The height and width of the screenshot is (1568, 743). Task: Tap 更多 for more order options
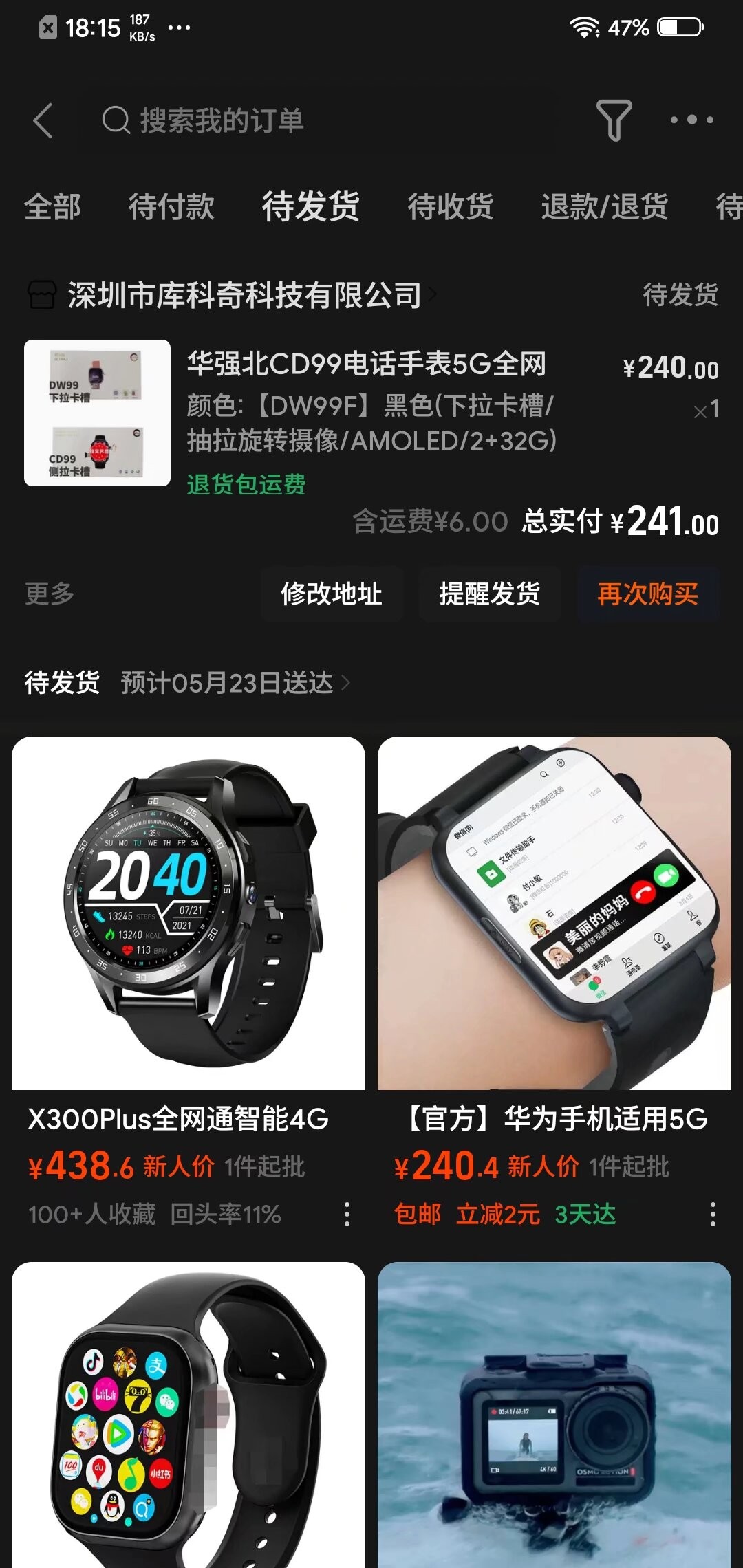[x=50, y=594]
